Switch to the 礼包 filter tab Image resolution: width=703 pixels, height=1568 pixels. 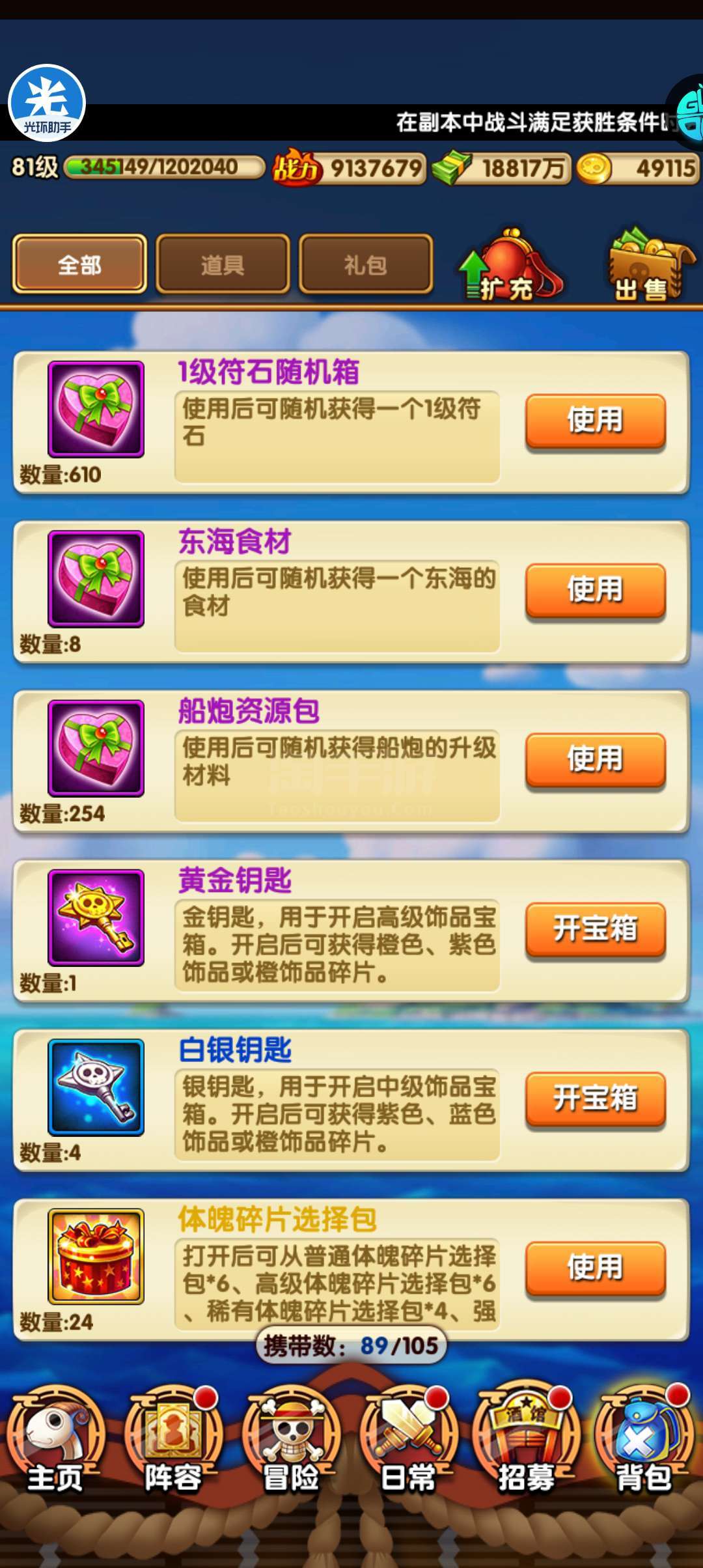366,264
